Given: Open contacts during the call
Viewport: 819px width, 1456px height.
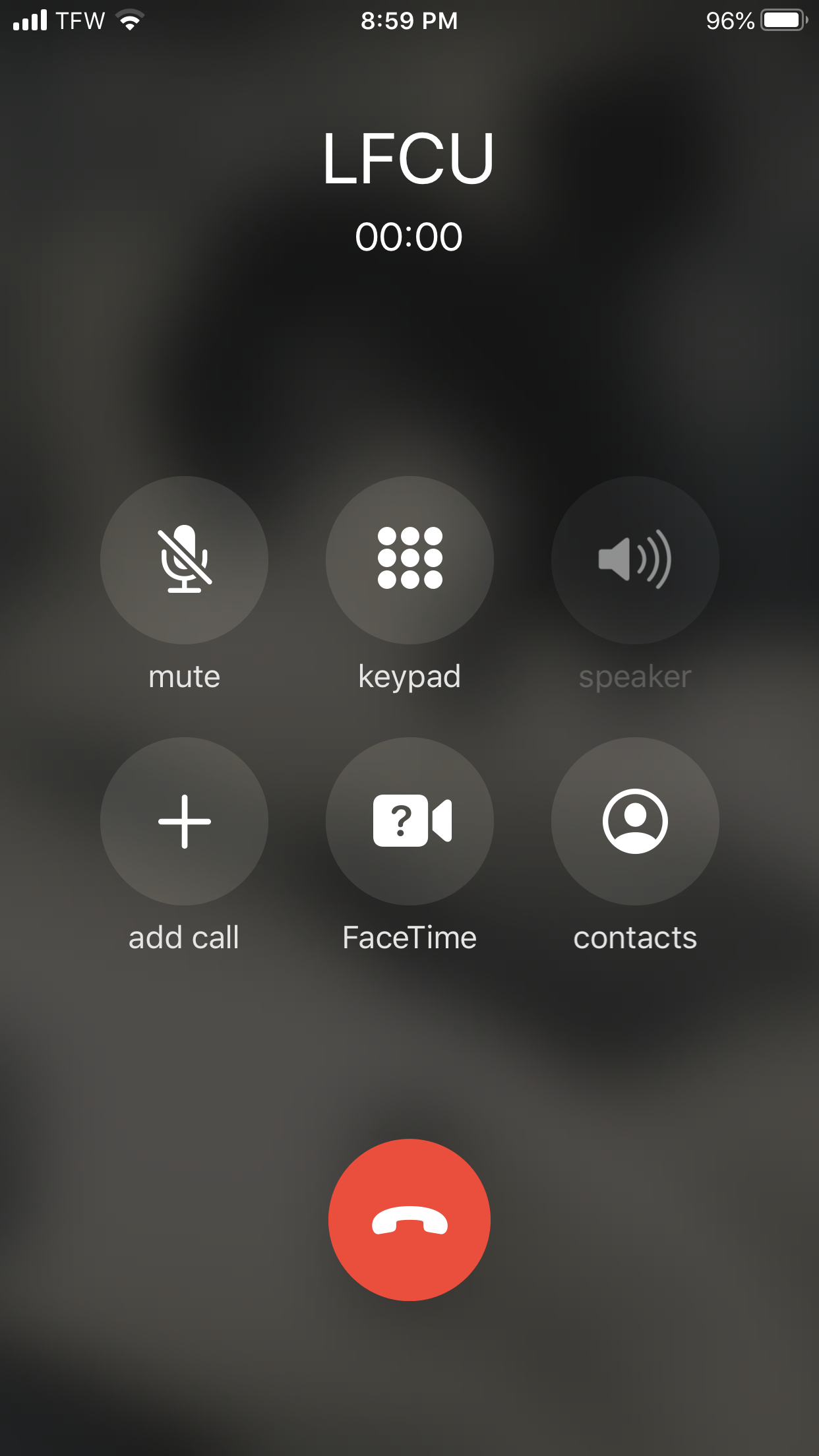Looking at the screenshot, I should (x=635, y=821).
